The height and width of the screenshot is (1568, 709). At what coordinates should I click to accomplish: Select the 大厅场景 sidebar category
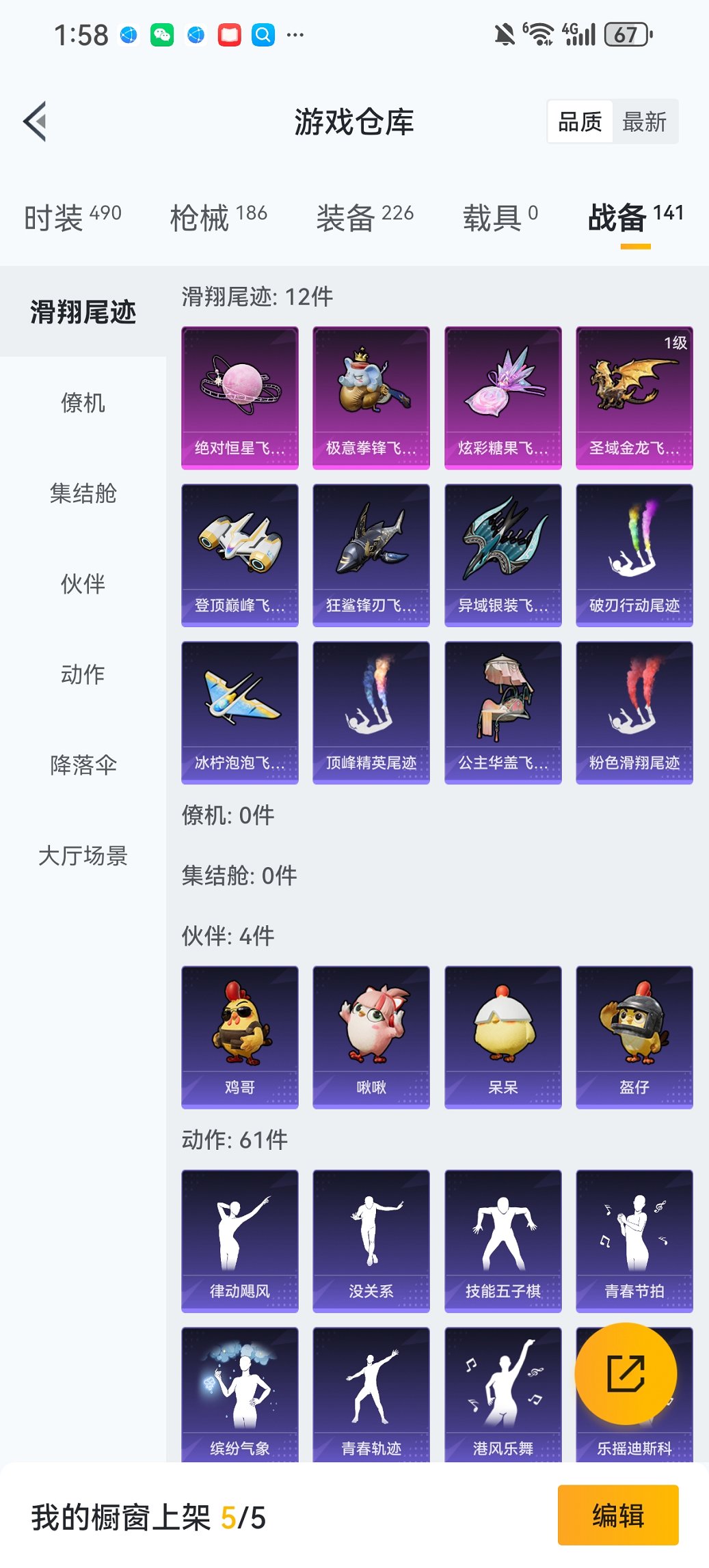(x=83, y=855)
